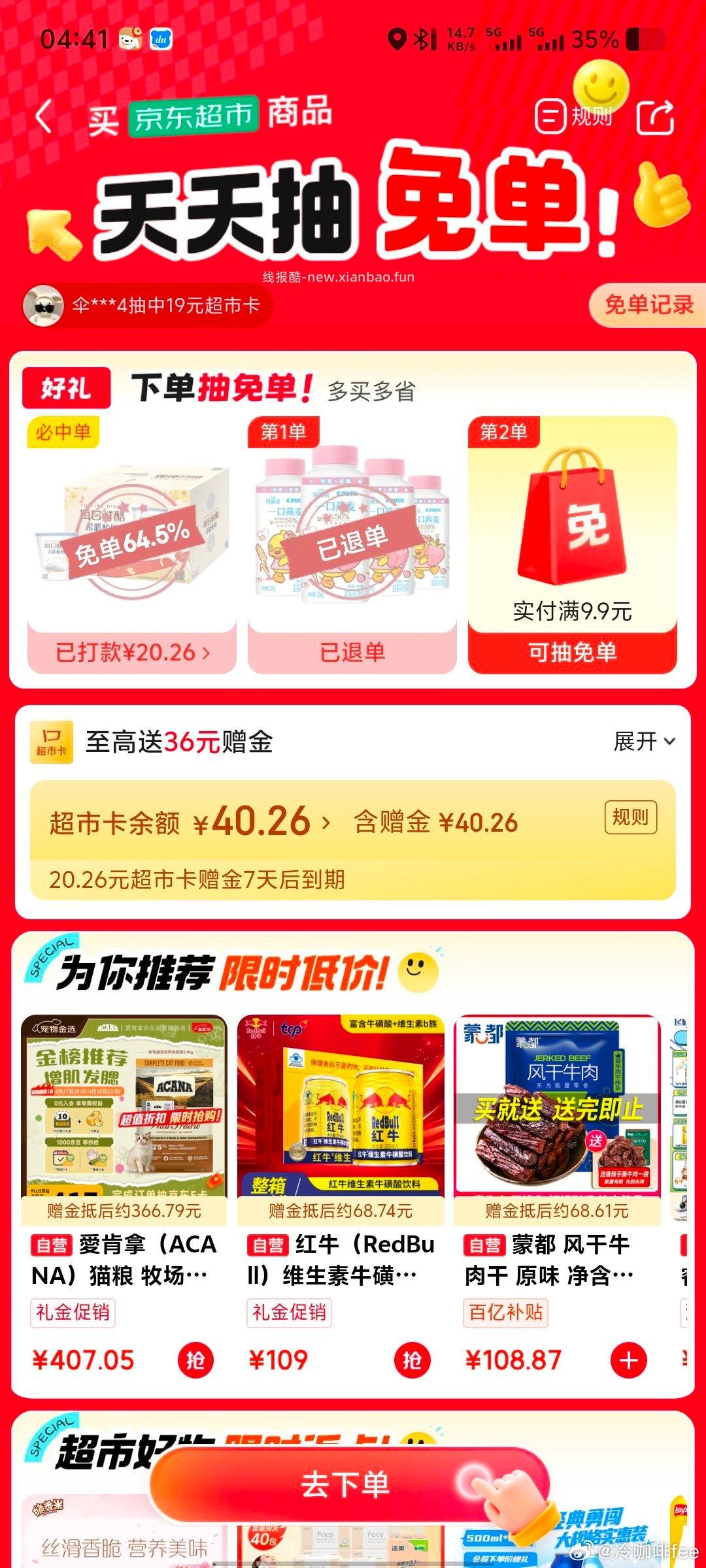The image size is (706, 1568).
Task: Expand the 至高送36元赠金 section via 展开
Action: pyautogui.click(x=641, y=740)
